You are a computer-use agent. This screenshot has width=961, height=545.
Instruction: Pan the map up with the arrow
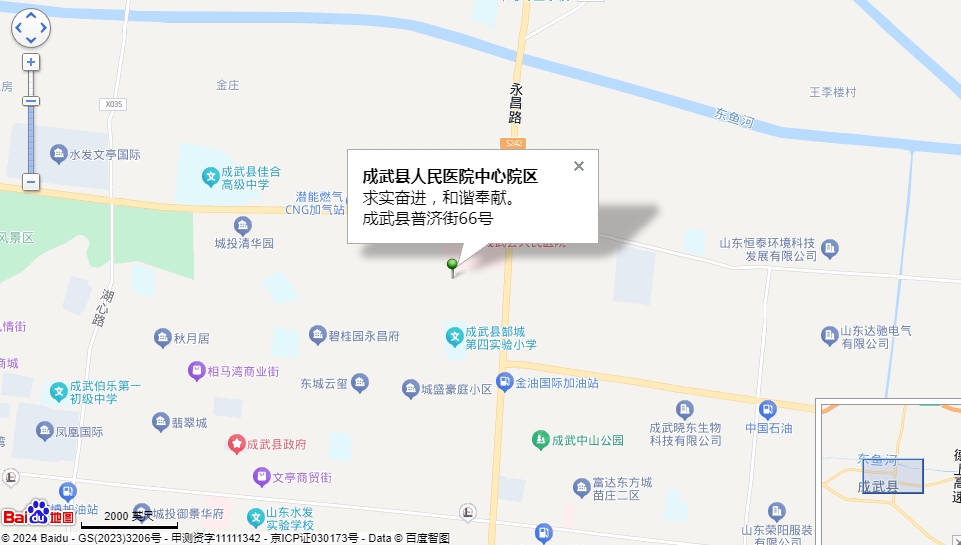coord(31,15)
